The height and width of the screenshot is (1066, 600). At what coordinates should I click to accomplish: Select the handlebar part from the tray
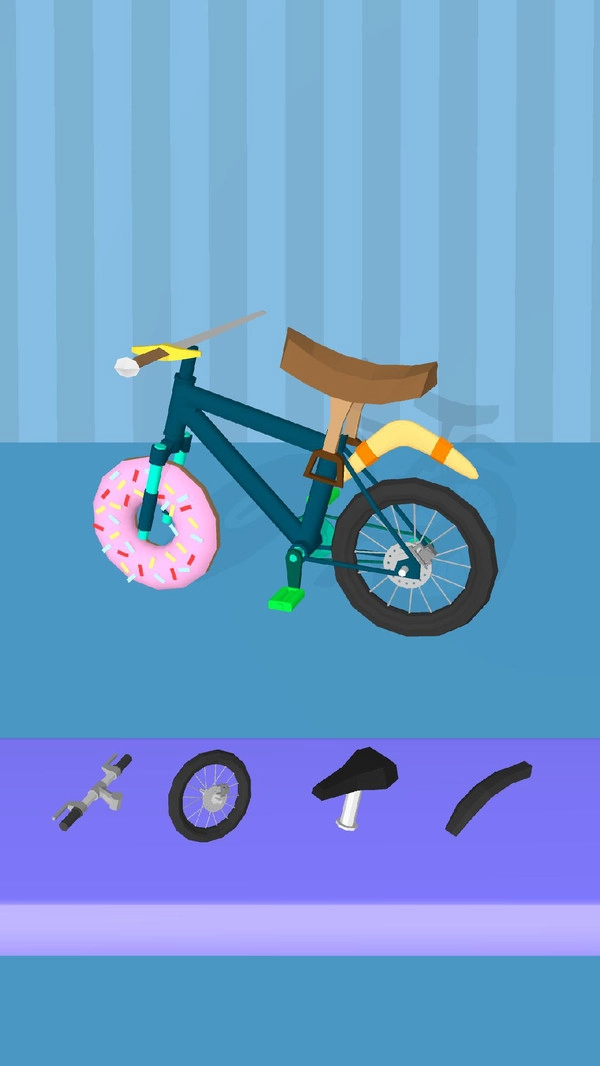pyautogui.click(x=92, y=793)
